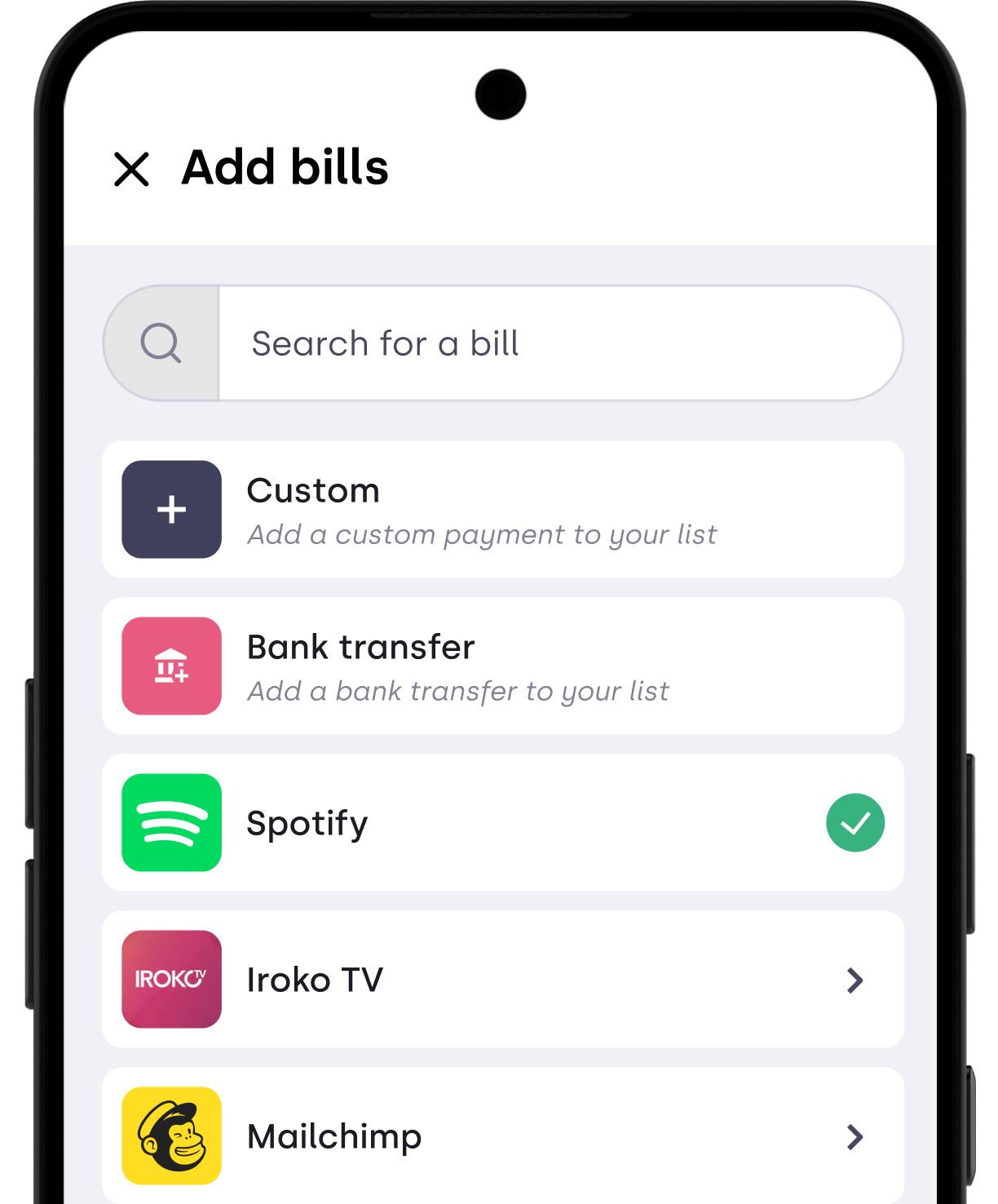Select the Bank transfer option
The height and width of the screenshot is (1204, 998).
click(502, 666)
